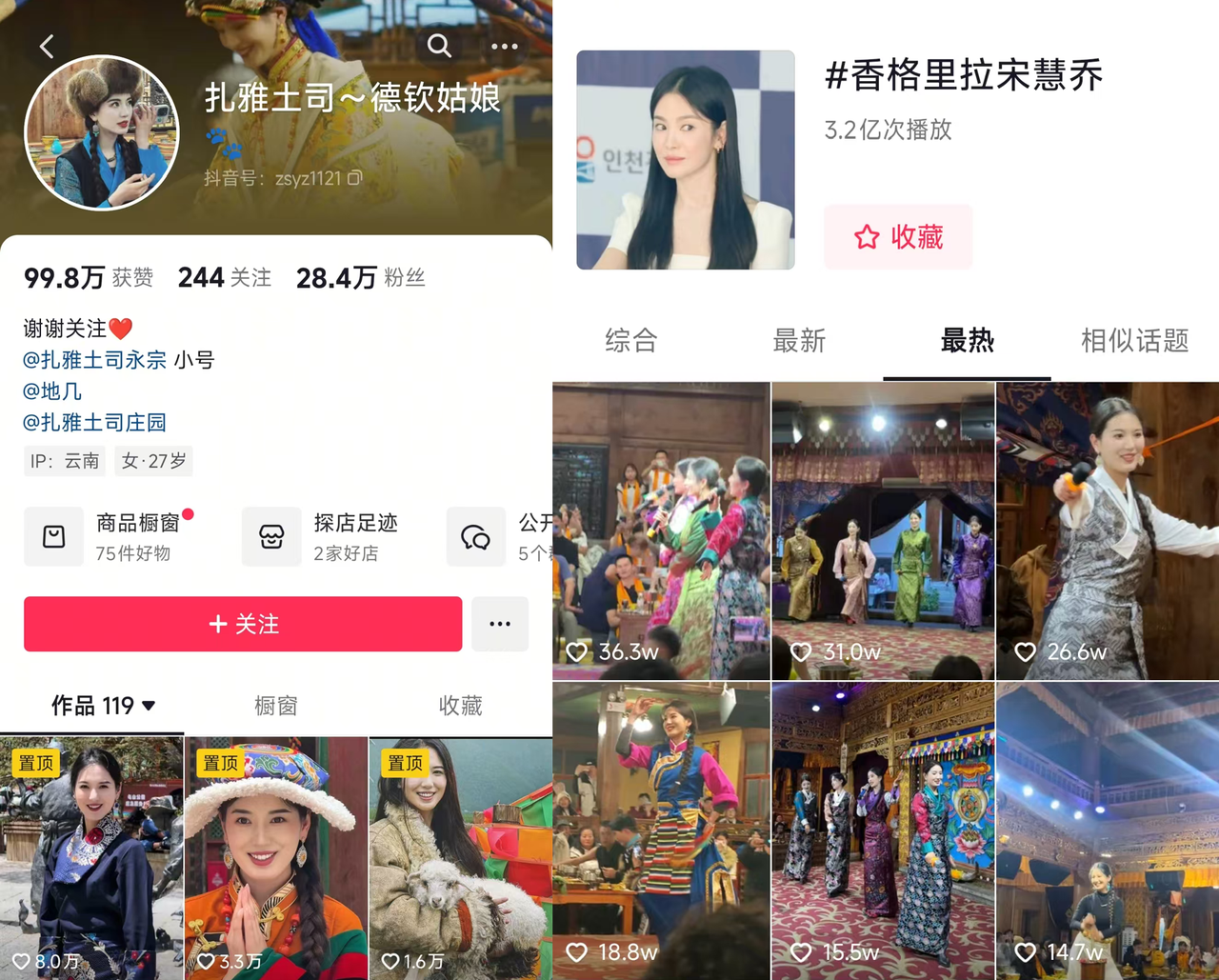
Task: Follow this user with 关注 button
Action: click(x=243, y=624)
